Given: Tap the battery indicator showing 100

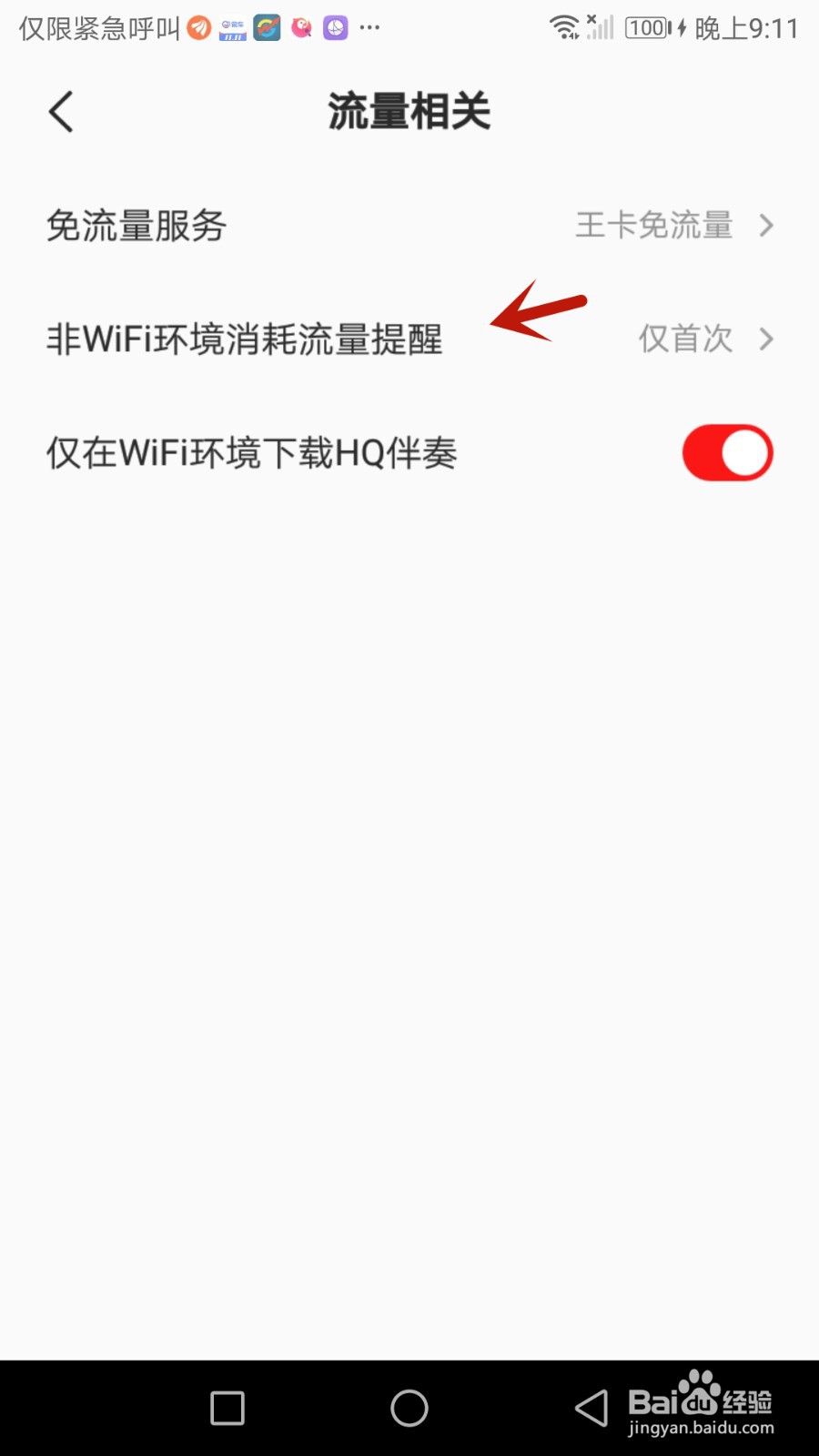Looking at the screenshot, I should 646,28.
